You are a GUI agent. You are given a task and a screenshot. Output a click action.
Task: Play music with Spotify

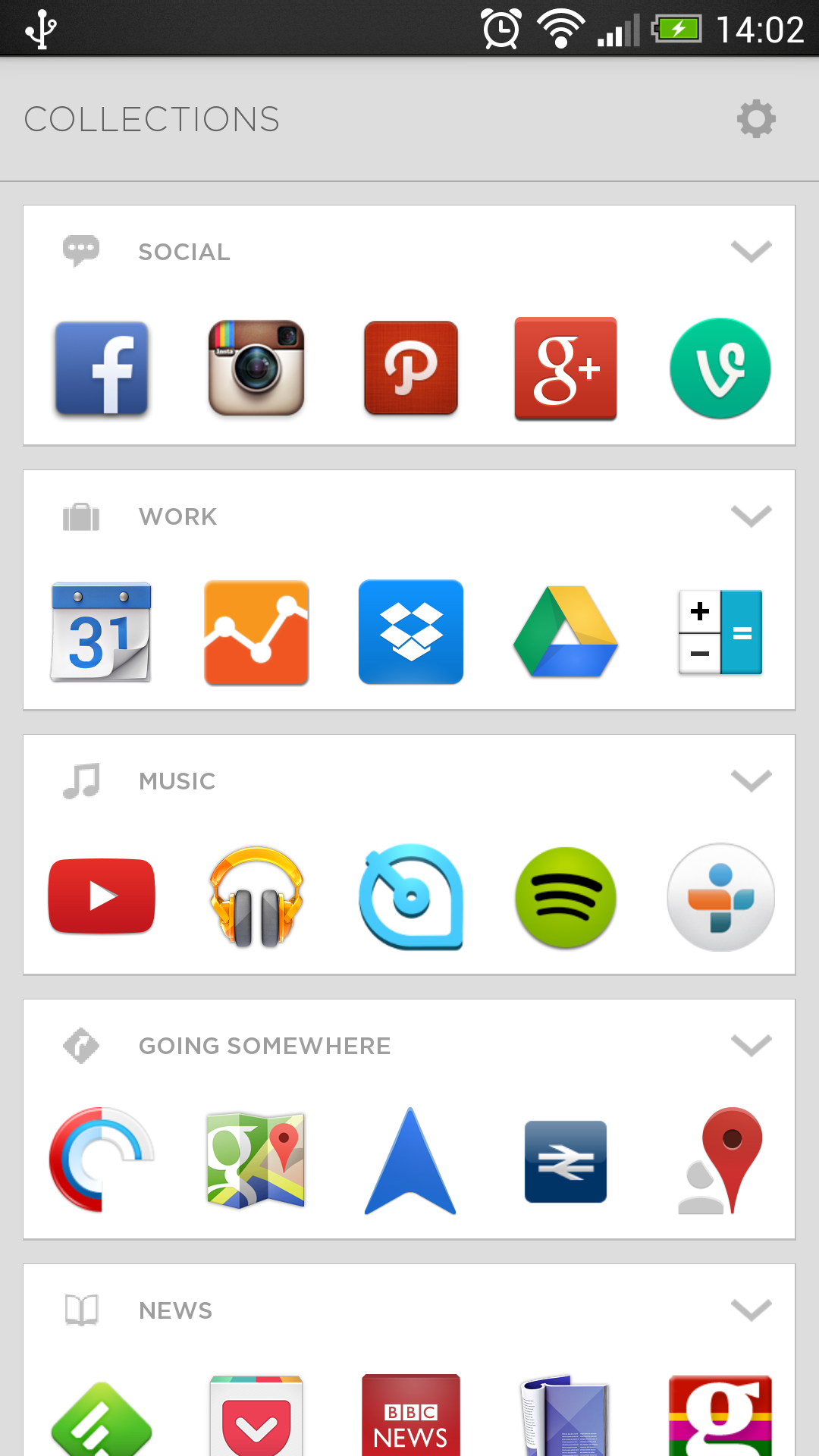(565, 897)
